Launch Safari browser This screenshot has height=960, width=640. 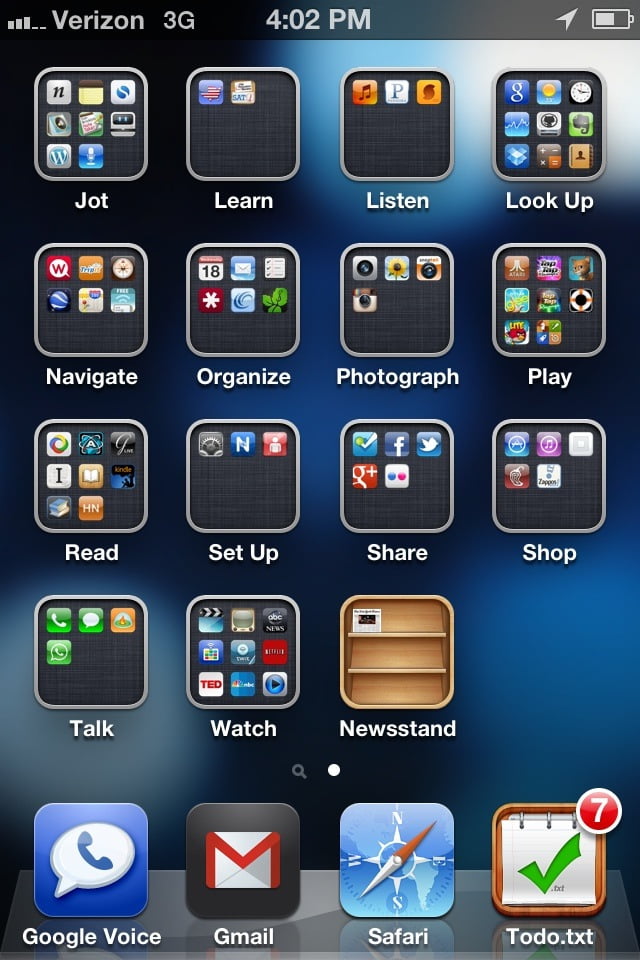[397, 861]
